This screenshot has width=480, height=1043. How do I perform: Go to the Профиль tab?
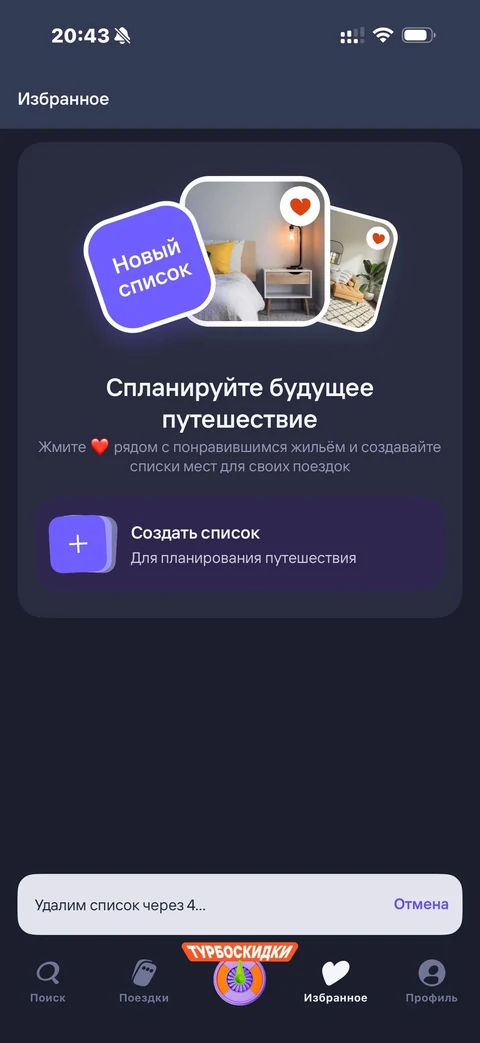(431, 983)
